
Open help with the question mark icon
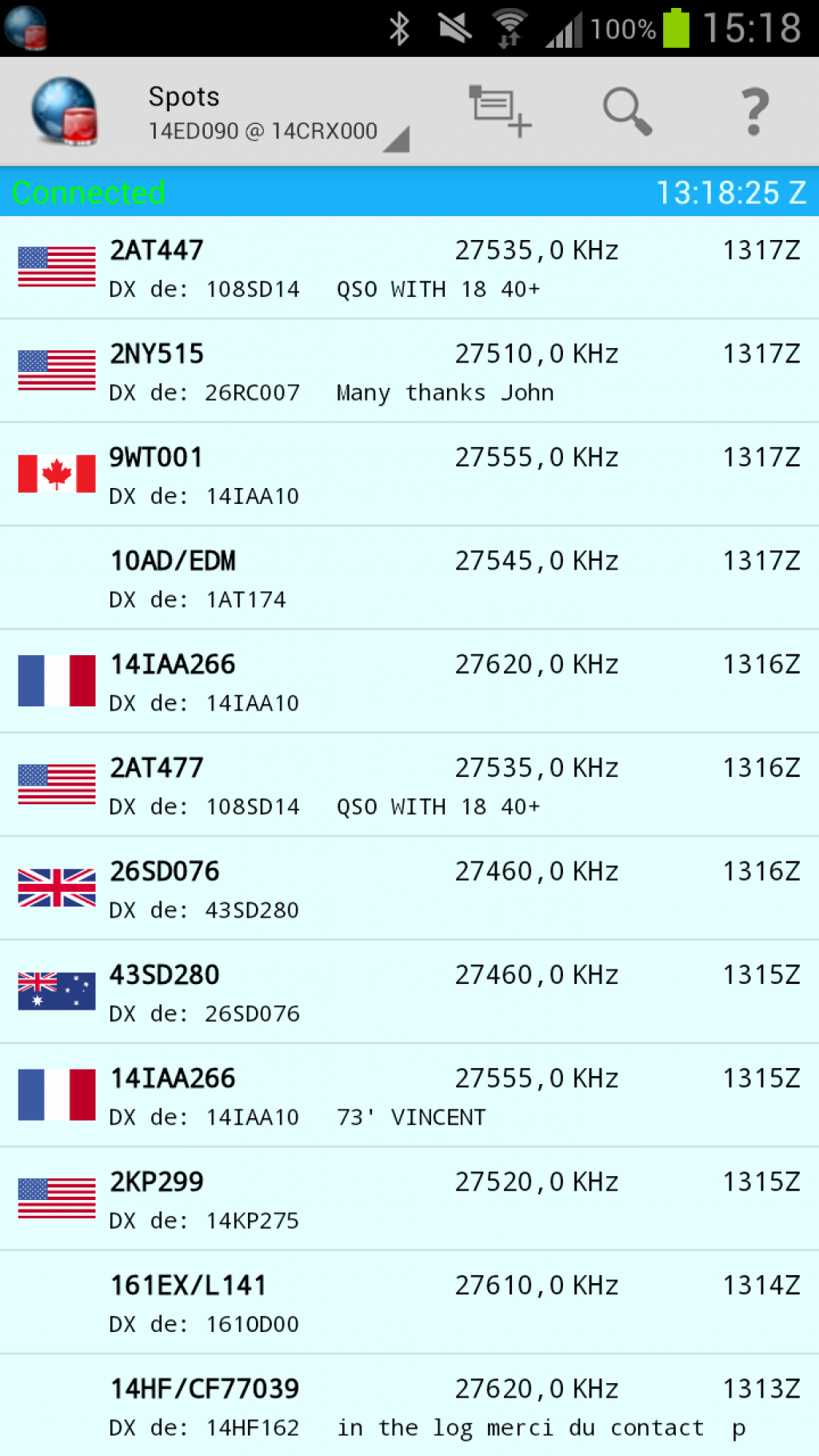(x=754, y=111)
